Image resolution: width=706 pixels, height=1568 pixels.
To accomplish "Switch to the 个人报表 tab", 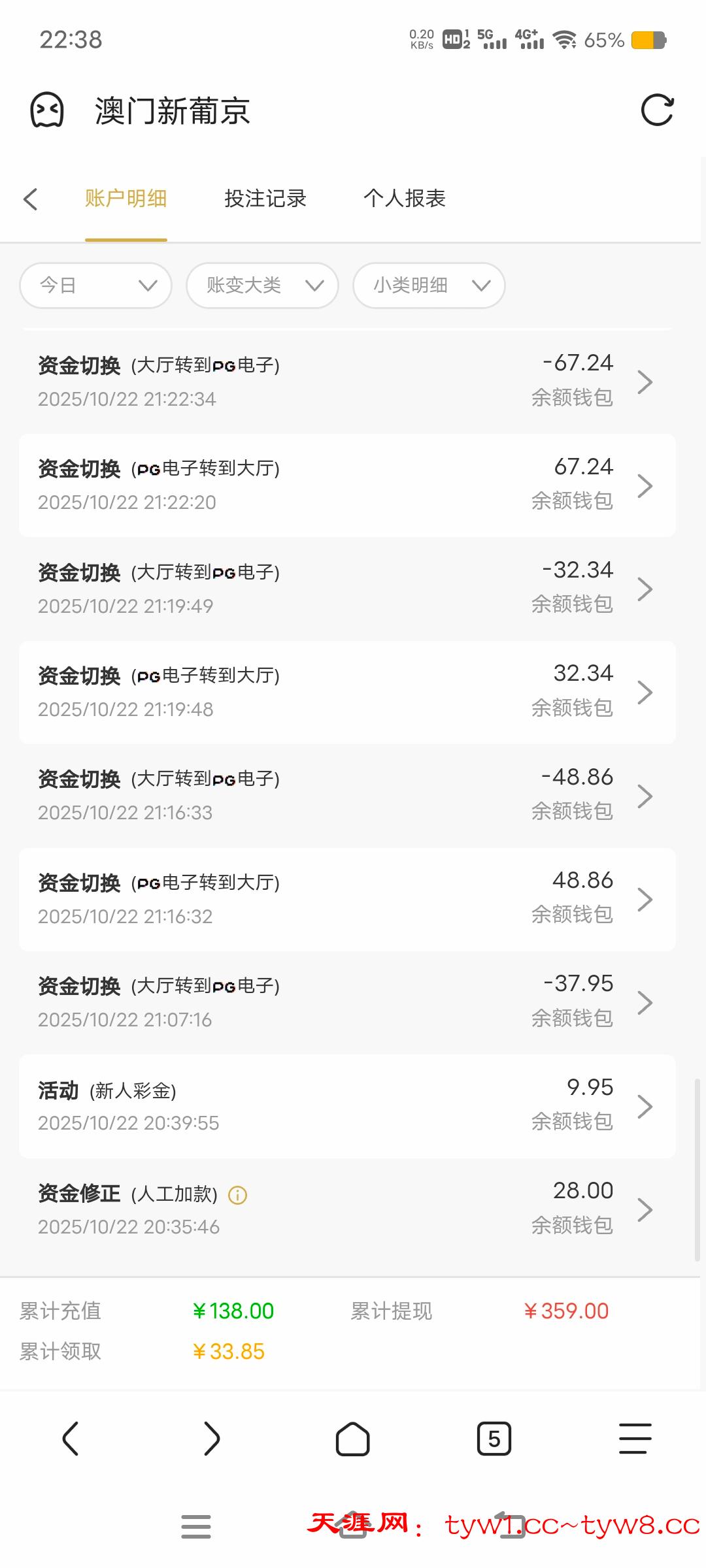I will (x=404, y=199).
